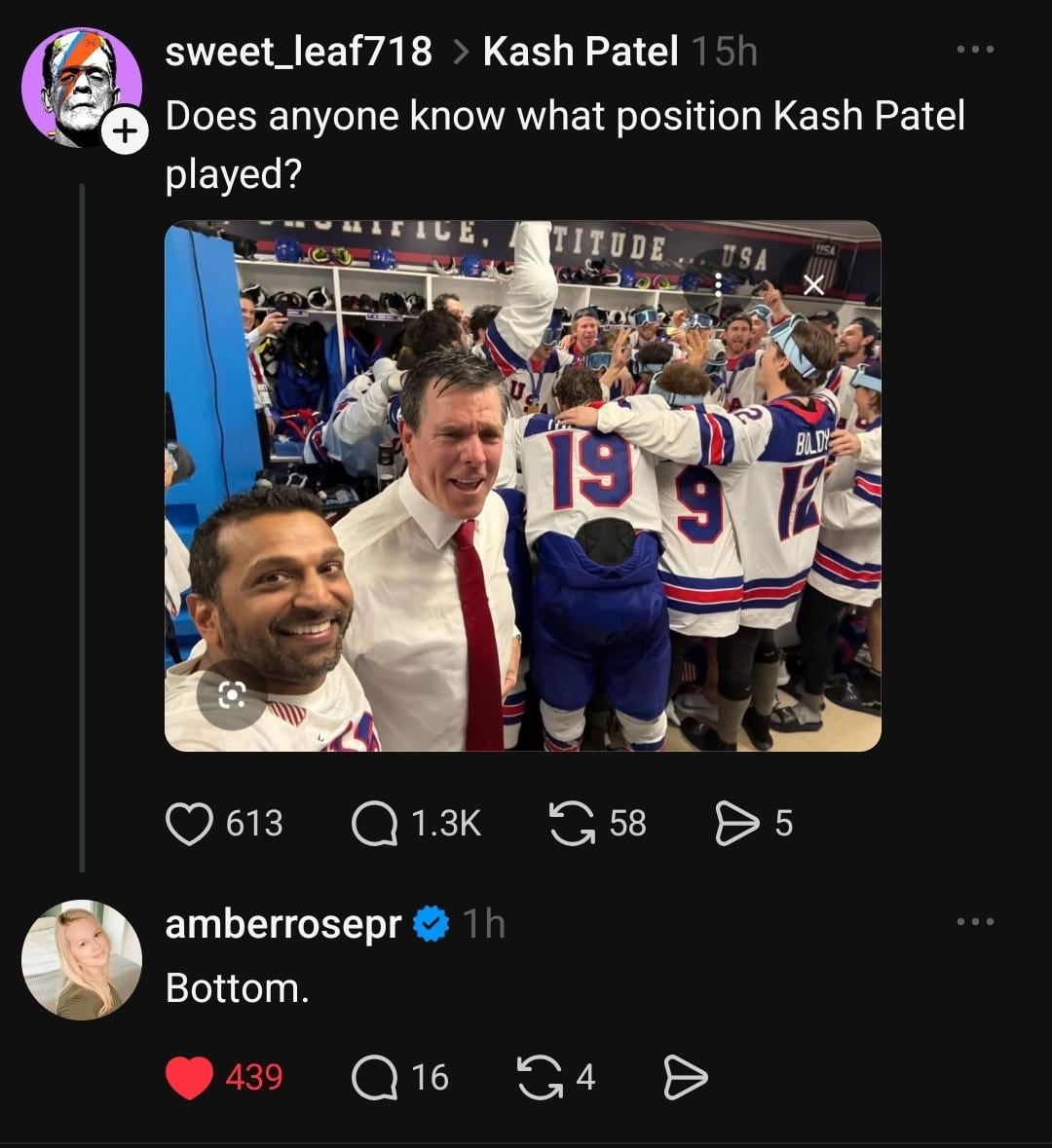Unlike amberrosepr's reply

(x=189, y=1078)
